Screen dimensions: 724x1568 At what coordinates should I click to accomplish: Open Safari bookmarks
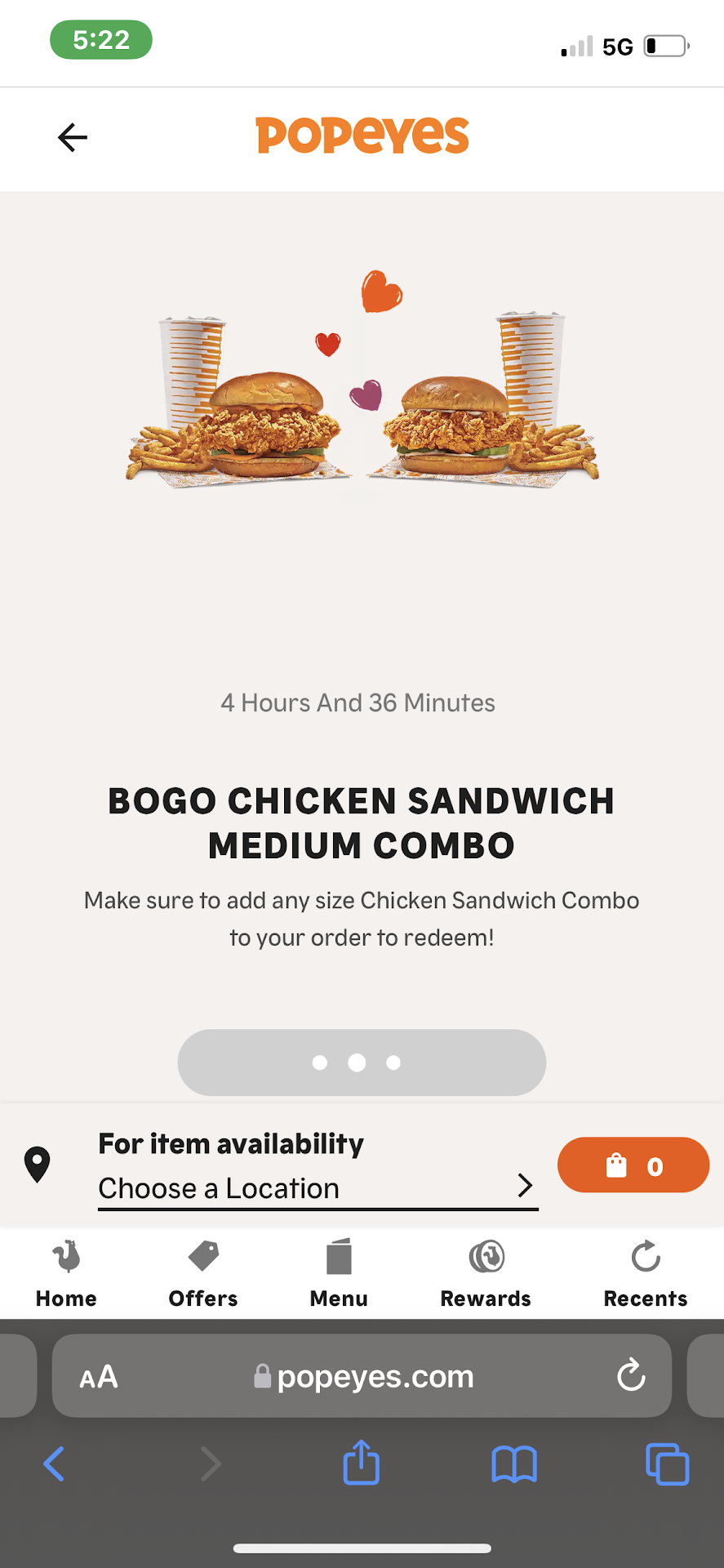(513, 1463)
